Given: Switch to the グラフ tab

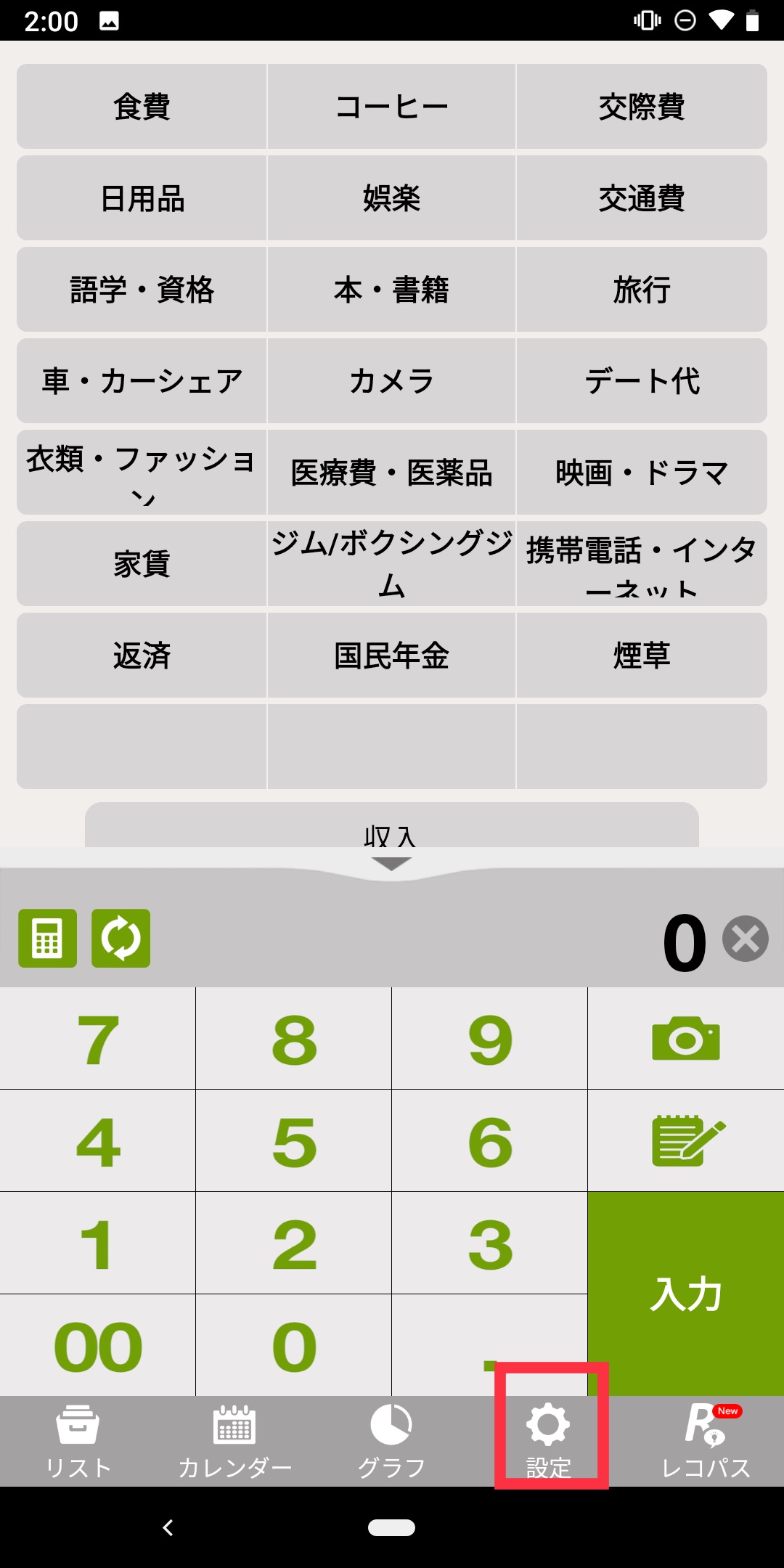Looking at the screenshot, I should click(391, 1442).
